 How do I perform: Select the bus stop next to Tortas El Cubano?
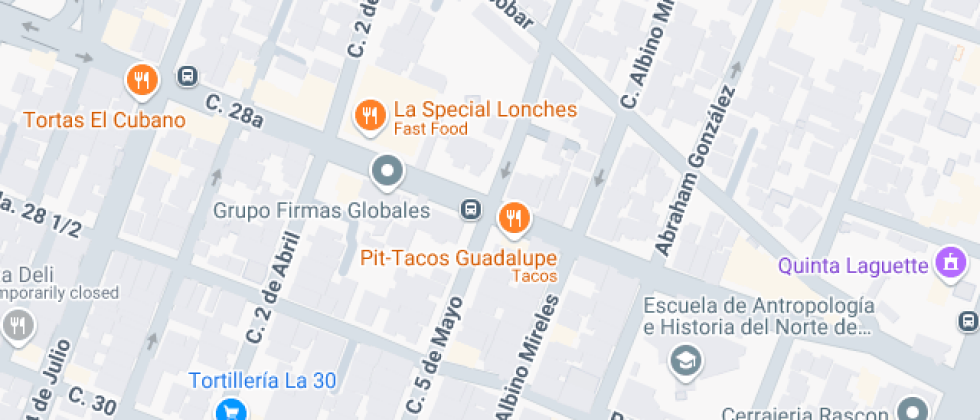[x=188, y=77]
